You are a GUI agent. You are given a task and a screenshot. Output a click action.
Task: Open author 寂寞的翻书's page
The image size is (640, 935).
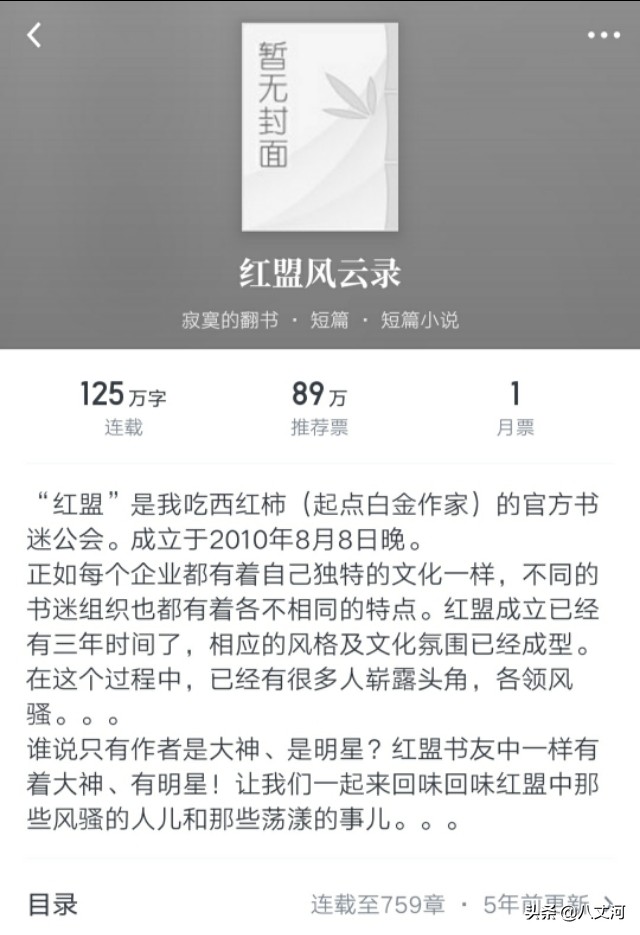click(x=230, y=320)
